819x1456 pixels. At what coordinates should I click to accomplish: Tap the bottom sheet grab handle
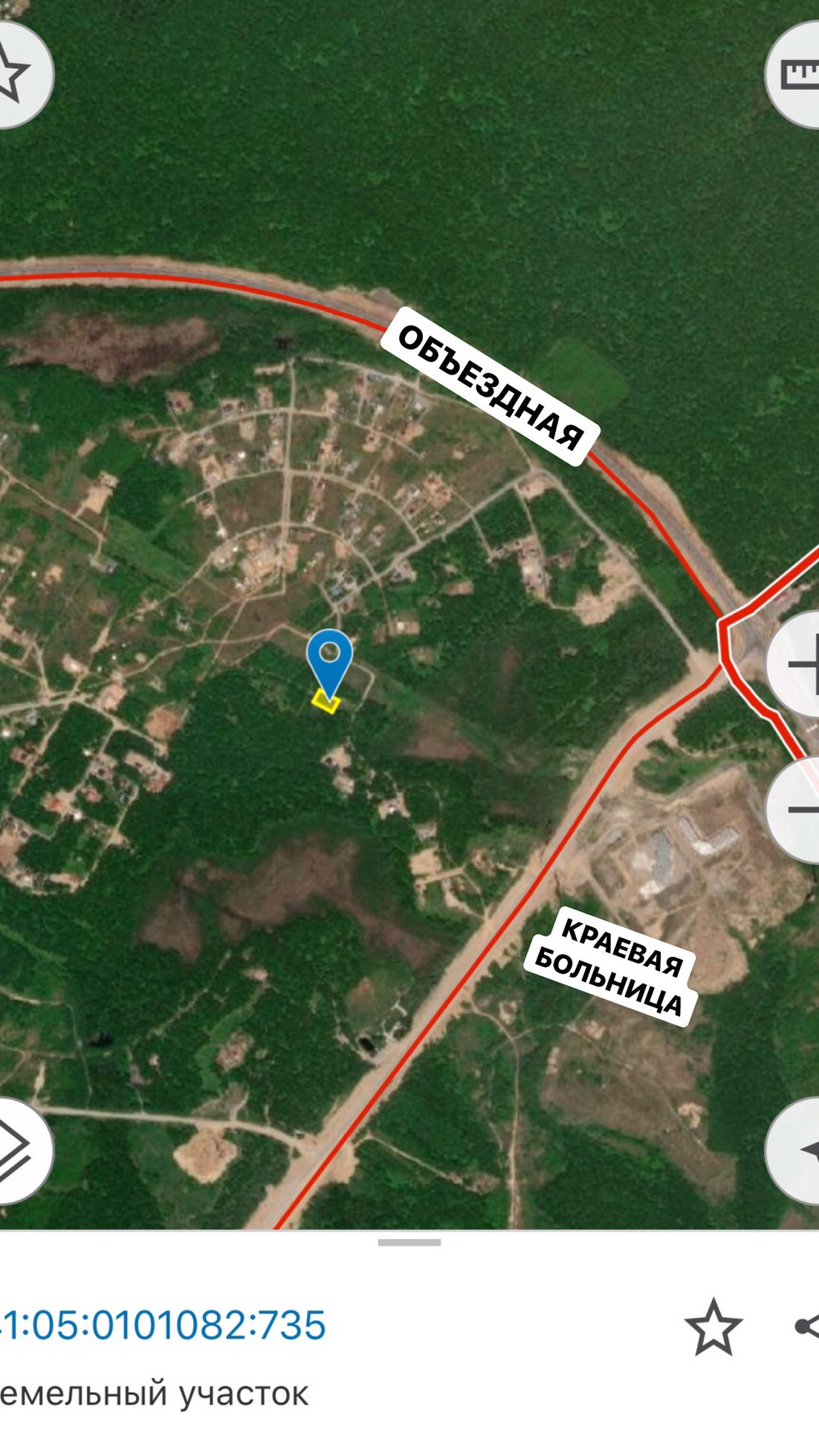[409, 1242]
